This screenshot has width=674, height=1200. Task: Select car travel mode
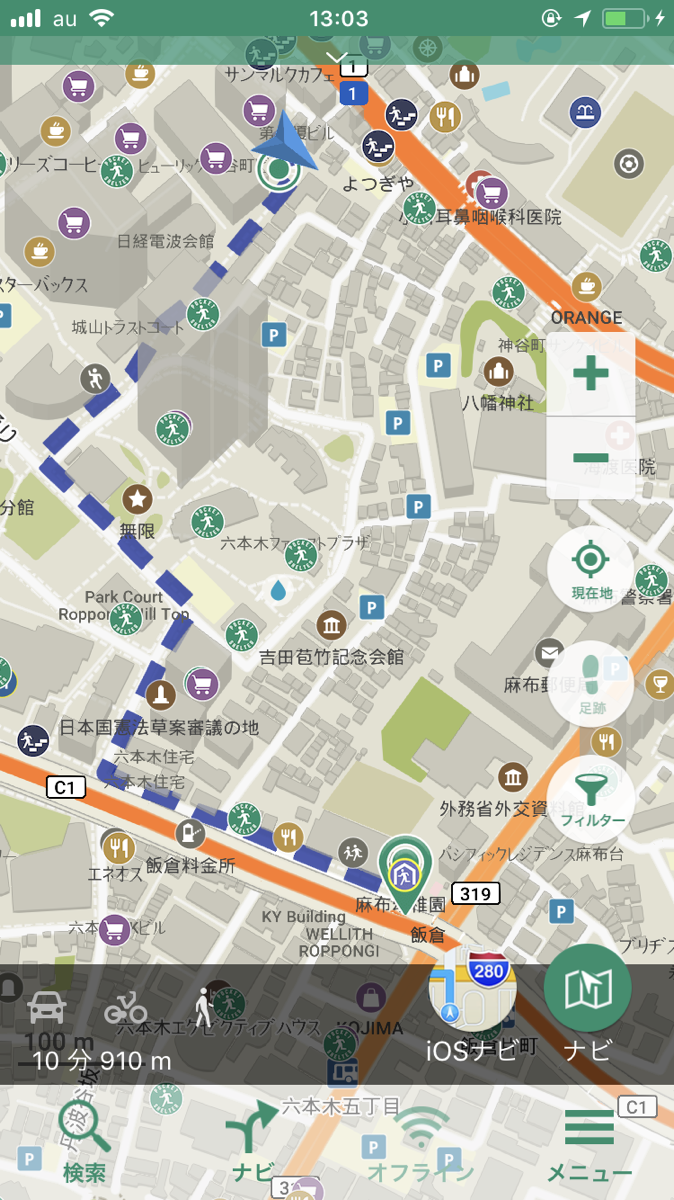click(47, 1007)
